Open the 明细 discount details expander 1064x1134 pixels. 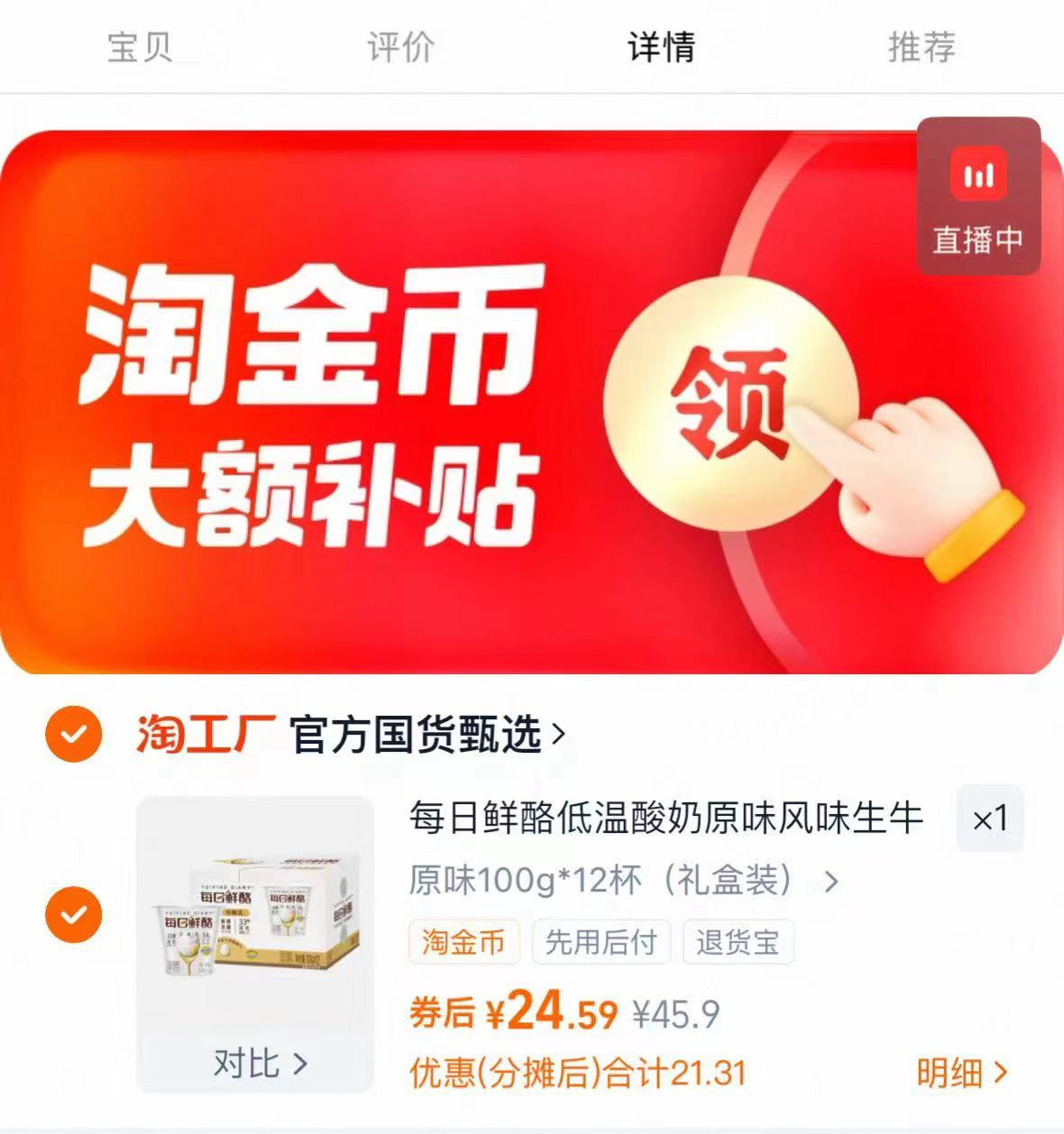(959, 1073)
